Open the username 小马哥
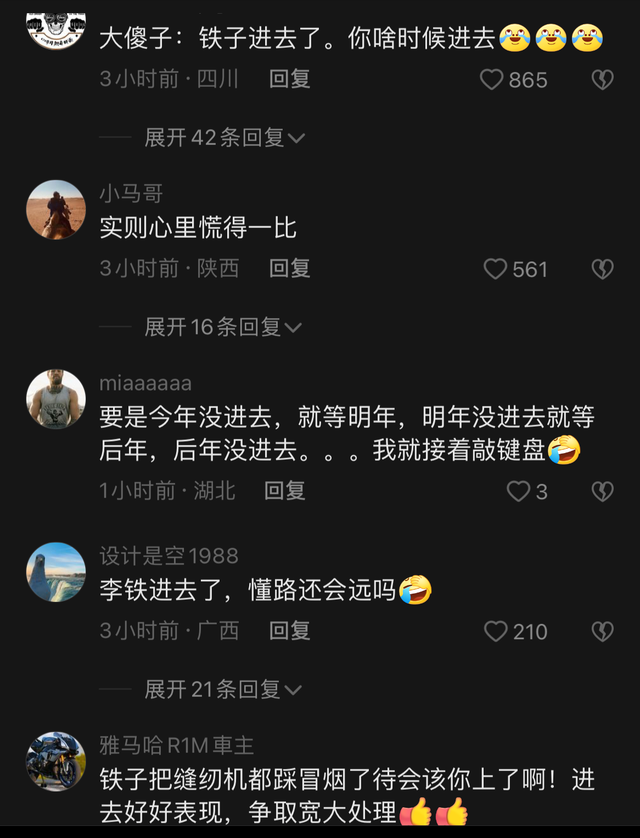 pyautogui.click(x=130, y=193)
